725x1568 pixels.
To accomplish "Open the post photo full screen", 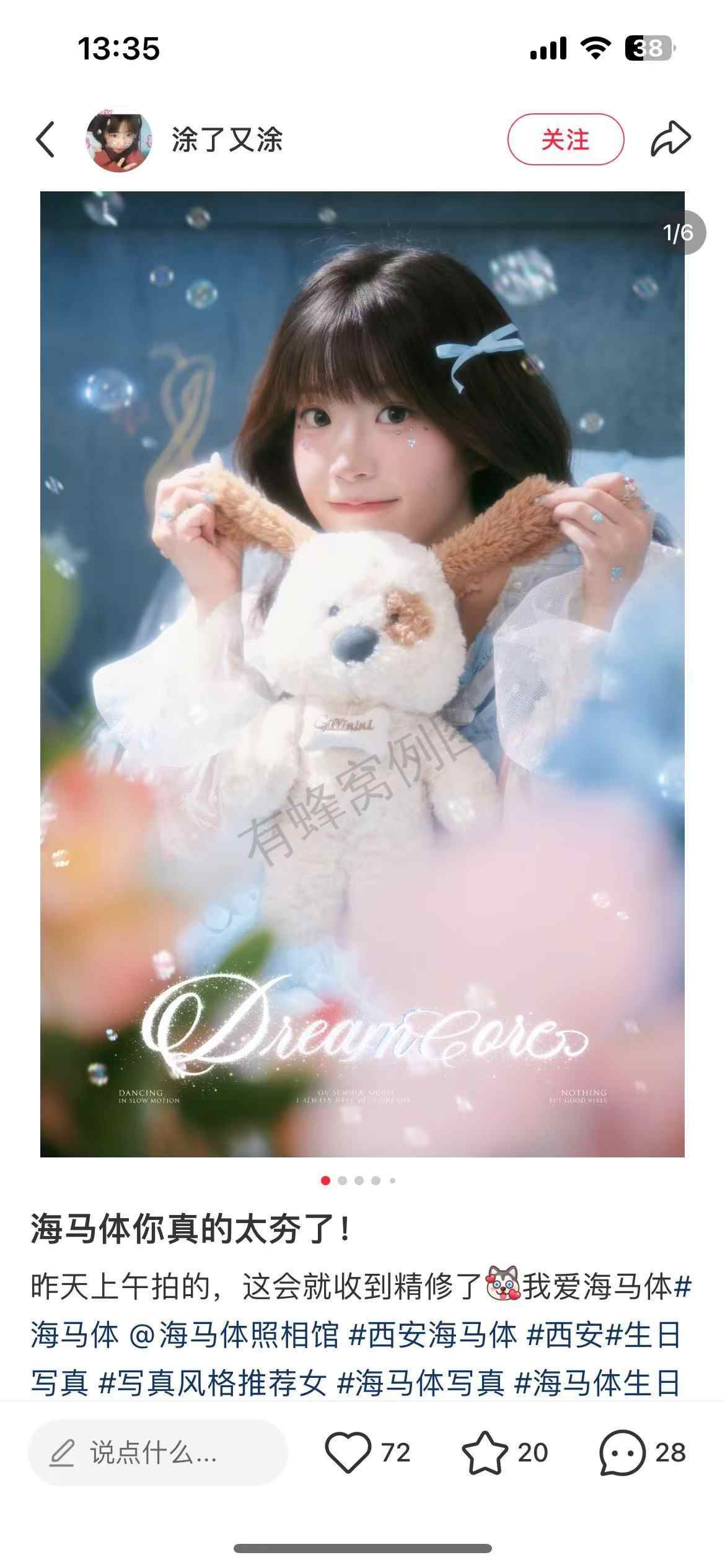I will pos(362,674).
